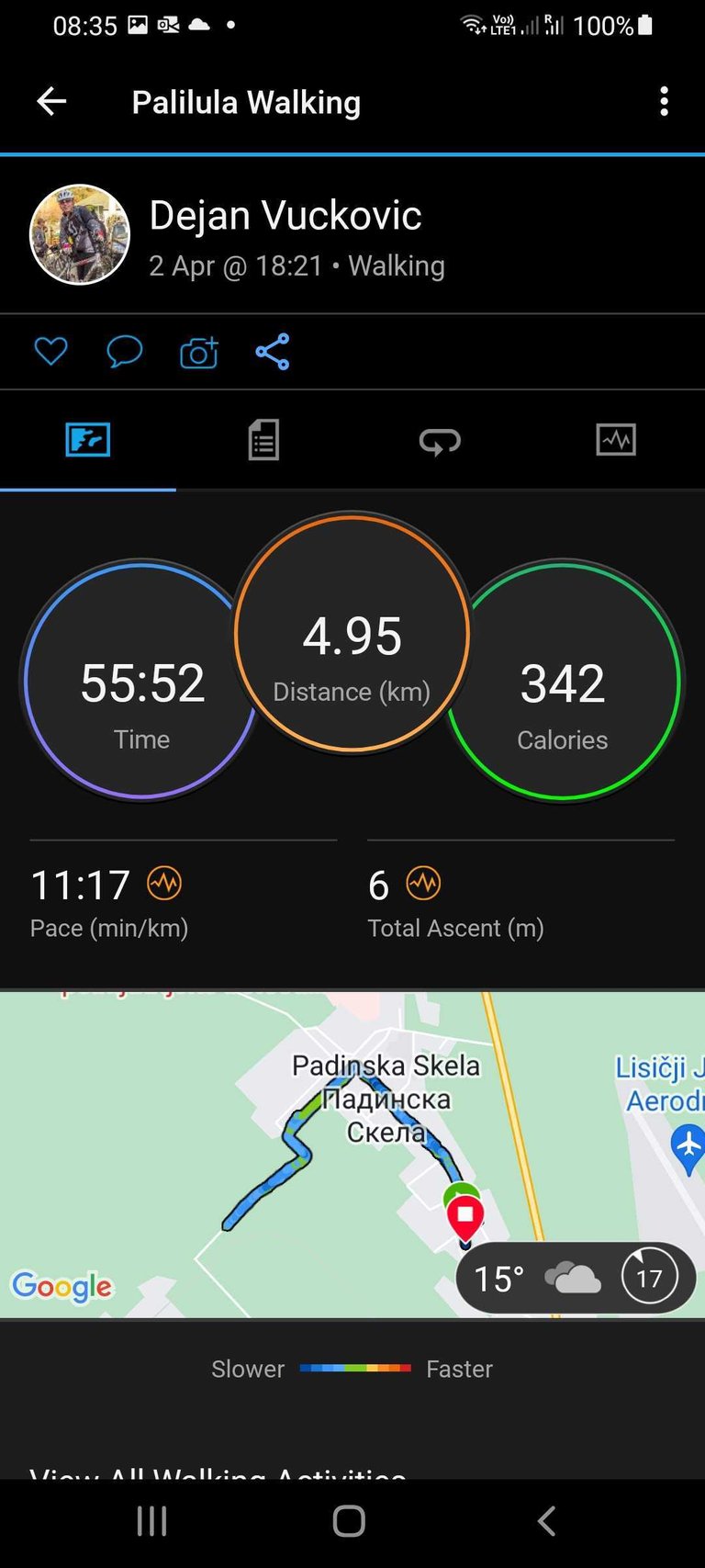Open the pulse icon next to Total Ascent
Screen dimensions: 705x1568
[x=424, y=884]
